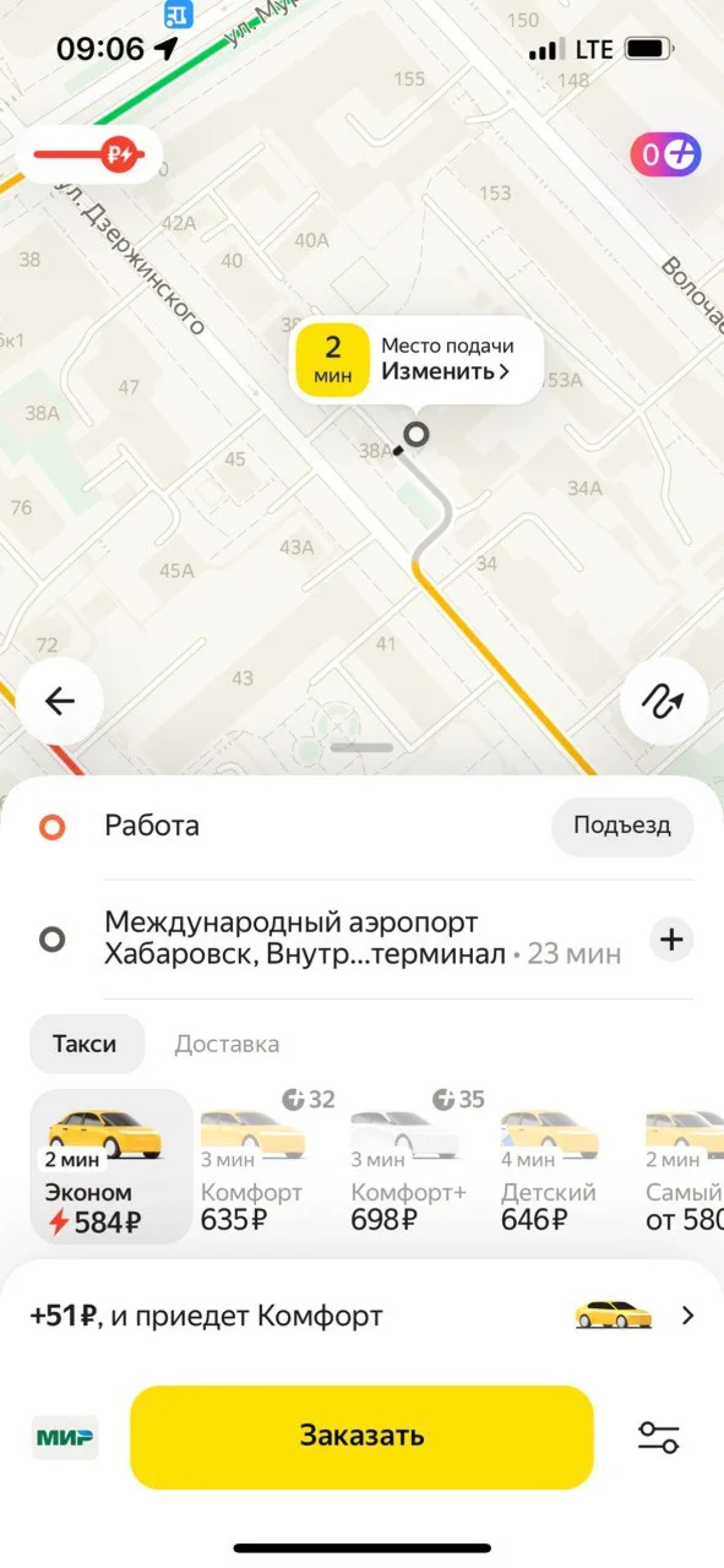Switch to the Доставка tab
724x1568 pixels.
click(227, 1044)
